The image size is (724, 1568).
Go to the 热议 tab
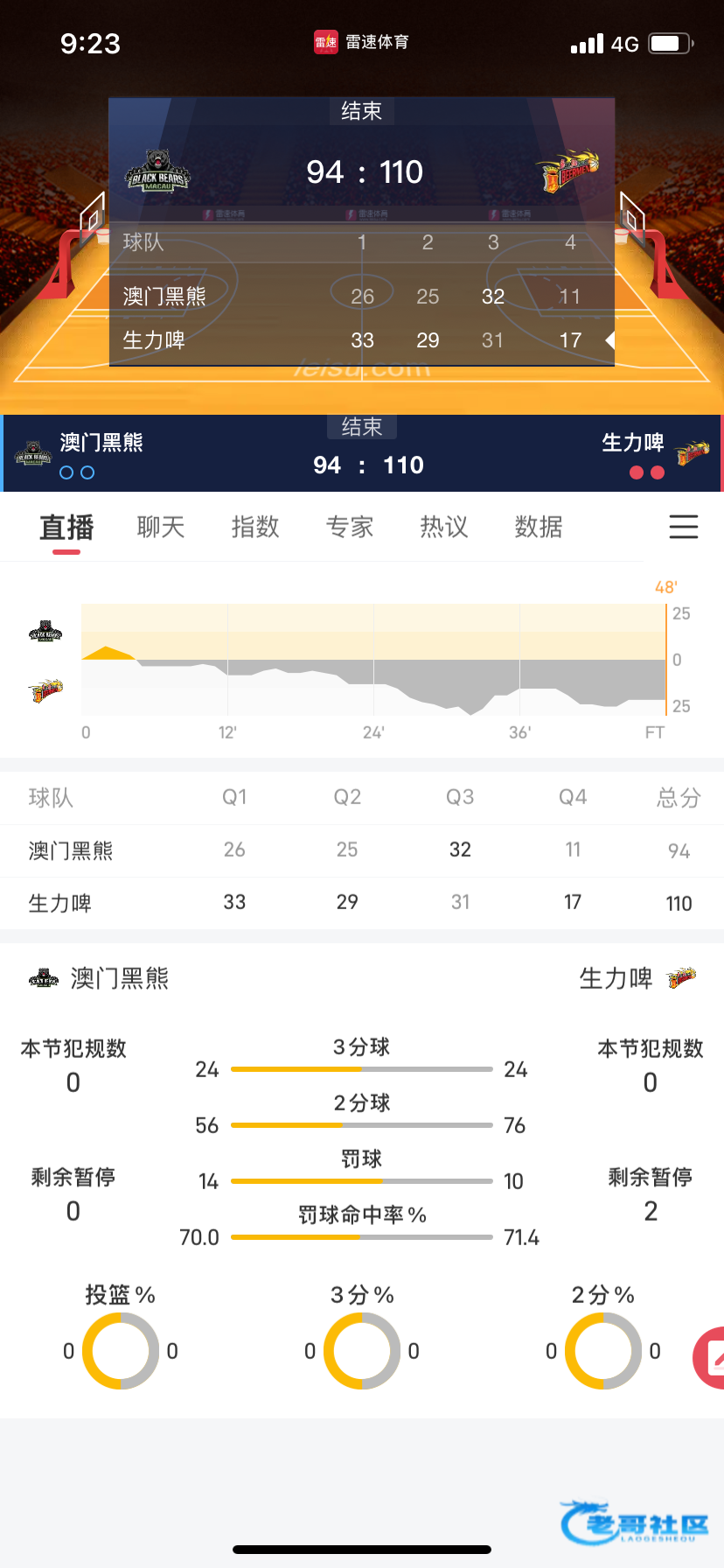pyautogui.click(x=444, y=528)
